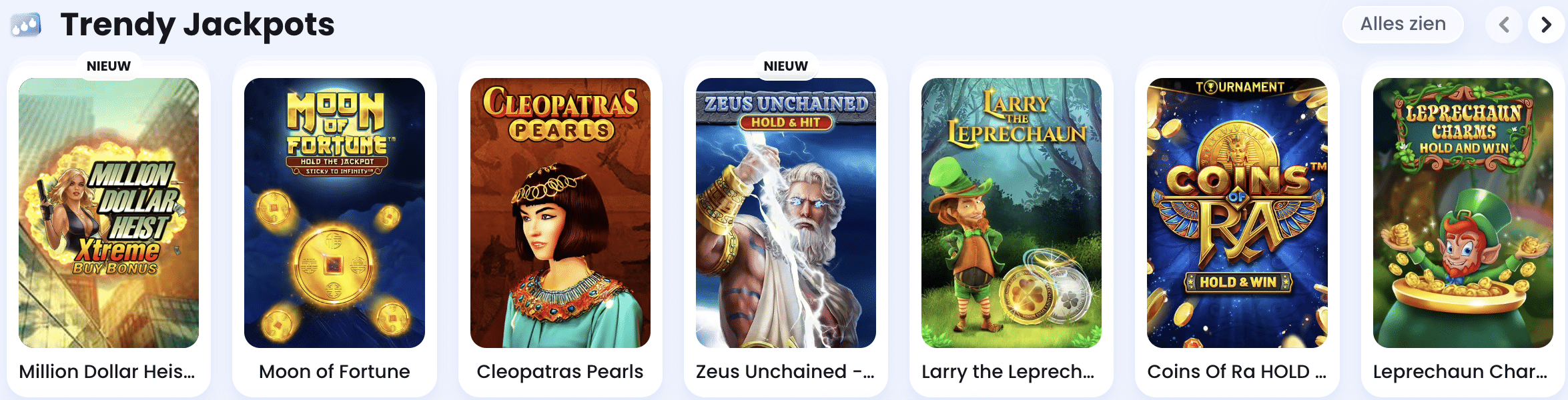Show the next jackpot games
Screen dimensions: 1568x400
click(x=1546, y=25)
